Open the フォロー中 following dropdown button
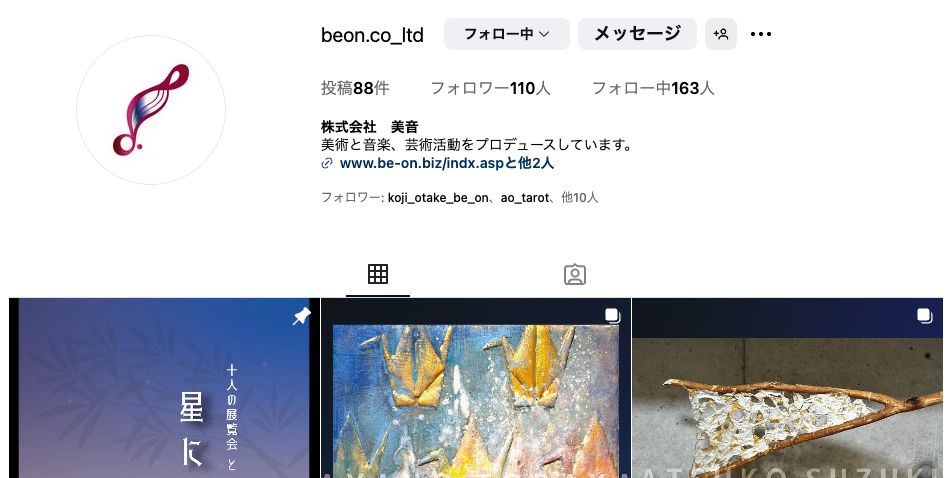 point(506,34)
